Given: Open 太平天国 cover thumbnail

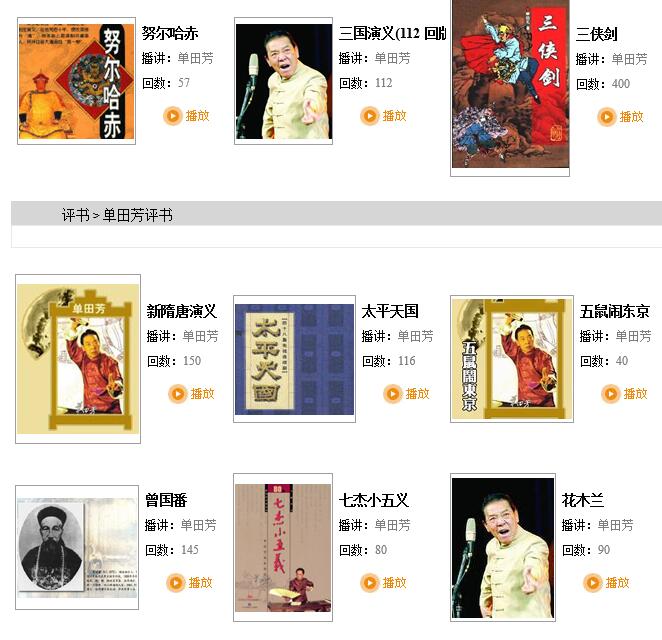Looking at the screenshot, I should point(294,359).
